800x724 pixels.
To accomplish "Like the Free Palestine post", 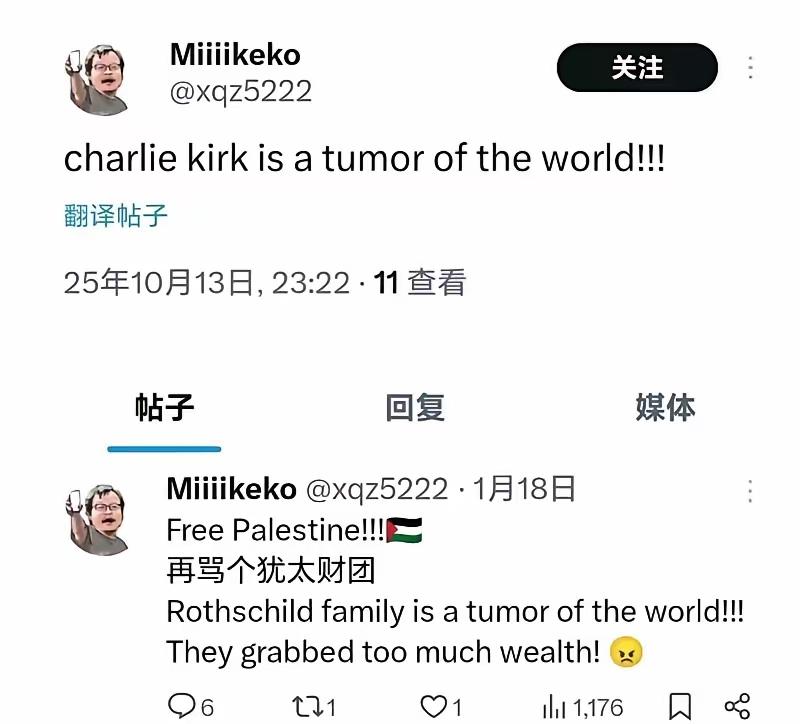I will [433, 706].
